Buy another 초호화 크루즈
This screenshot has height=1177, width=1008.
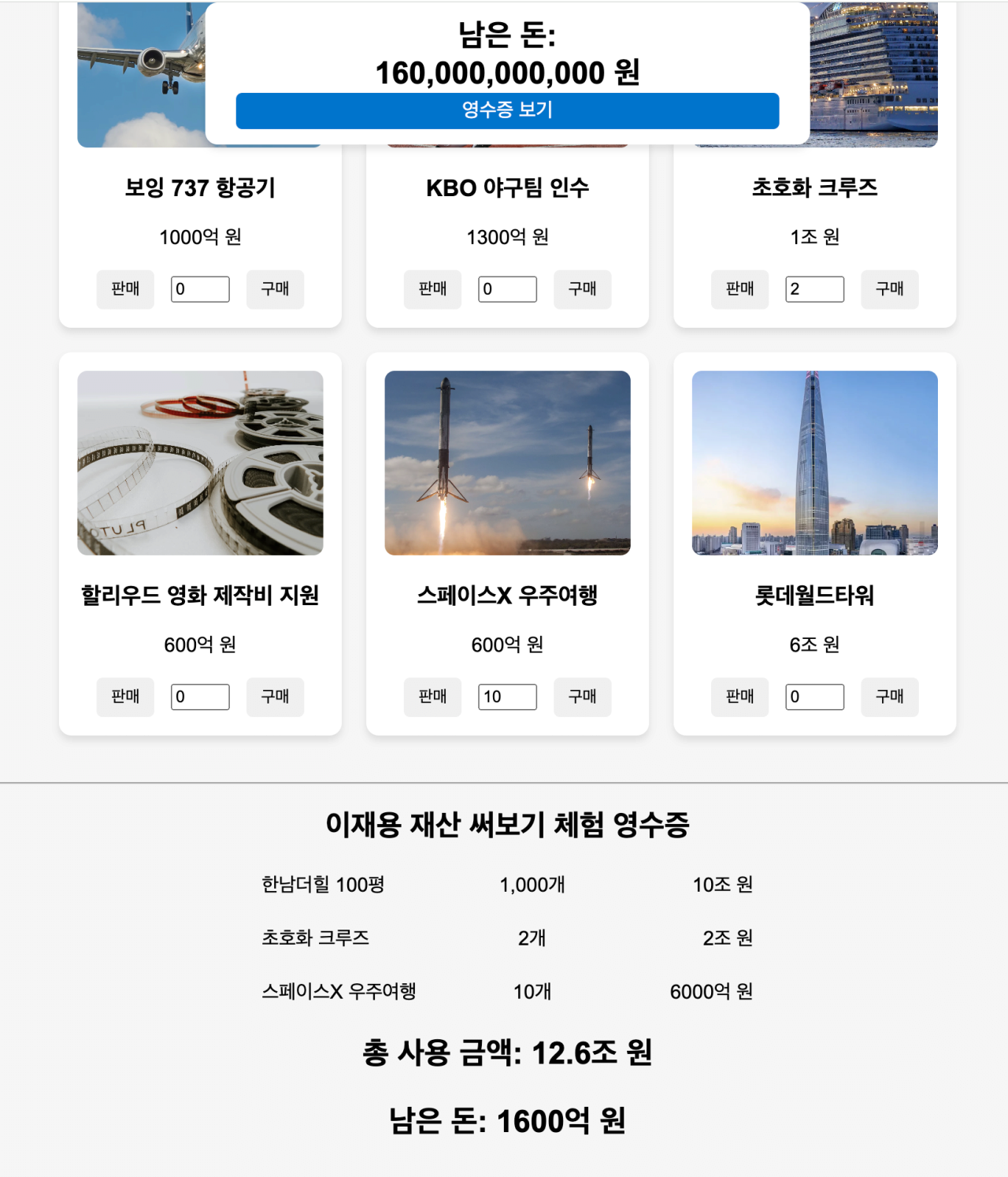889,289
